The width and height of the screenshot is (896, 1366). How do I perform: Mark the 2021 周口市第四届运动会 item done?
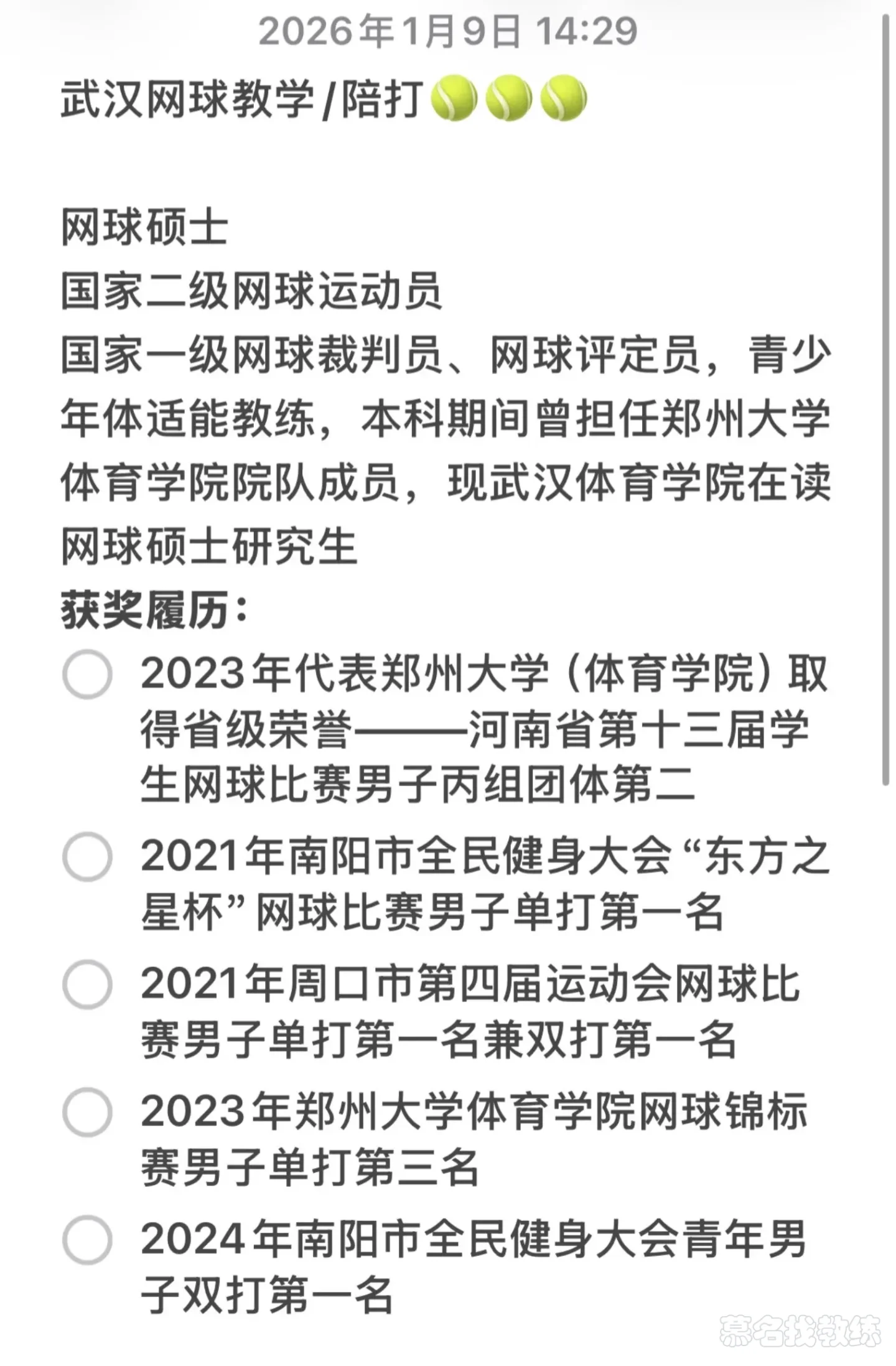(87, 984)
